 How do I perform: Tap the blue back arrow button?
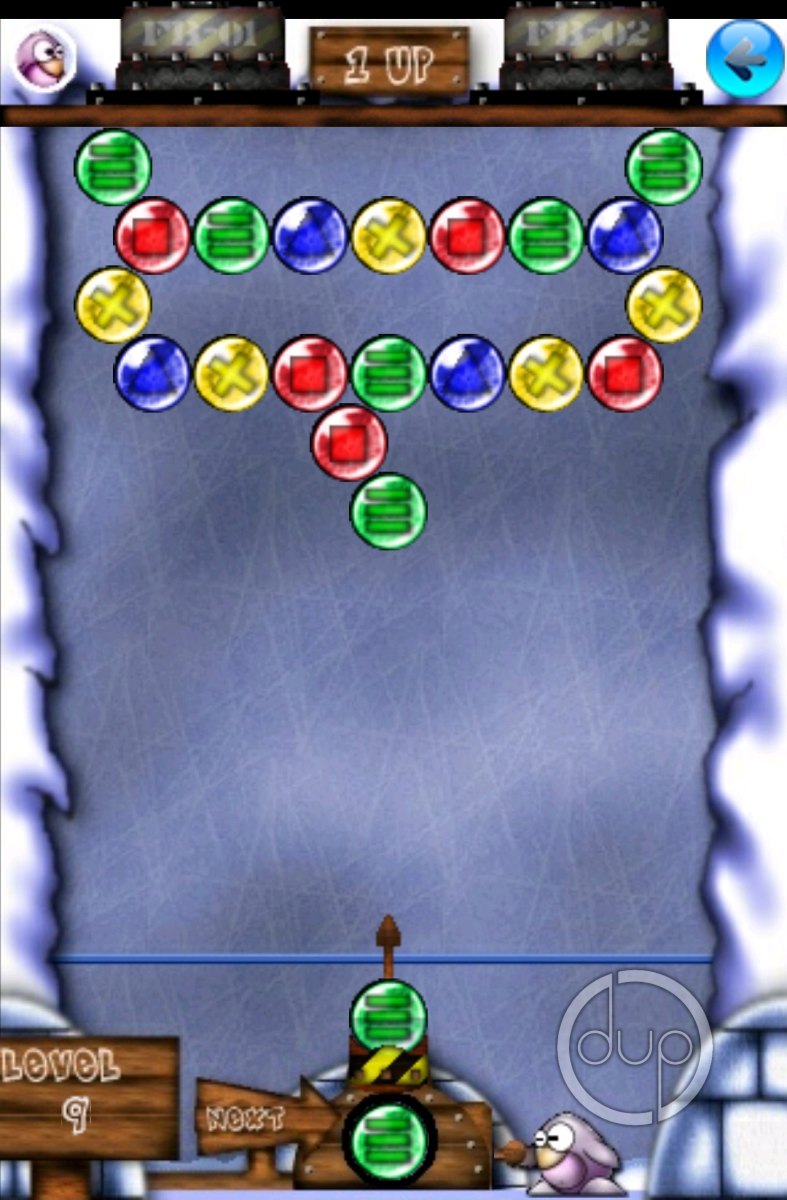[744, 59]
